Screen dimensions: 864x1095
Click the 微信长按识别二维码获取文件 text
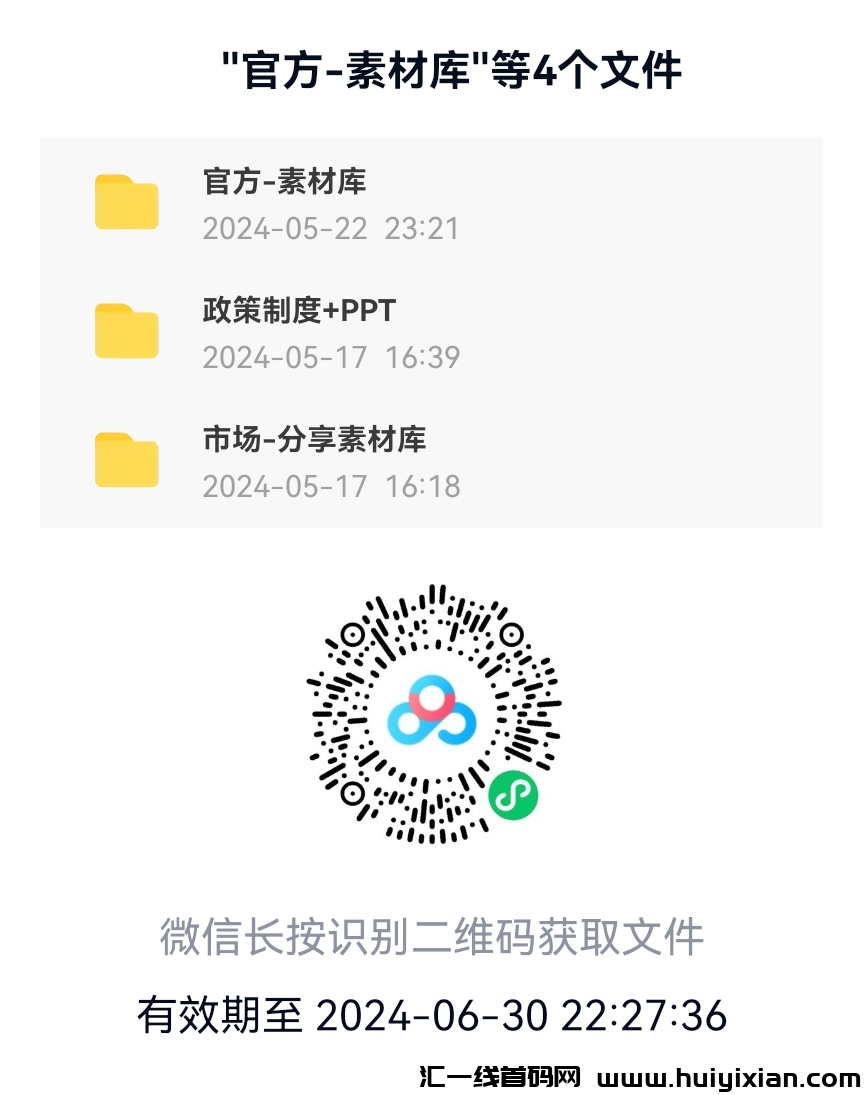point(432,935)
